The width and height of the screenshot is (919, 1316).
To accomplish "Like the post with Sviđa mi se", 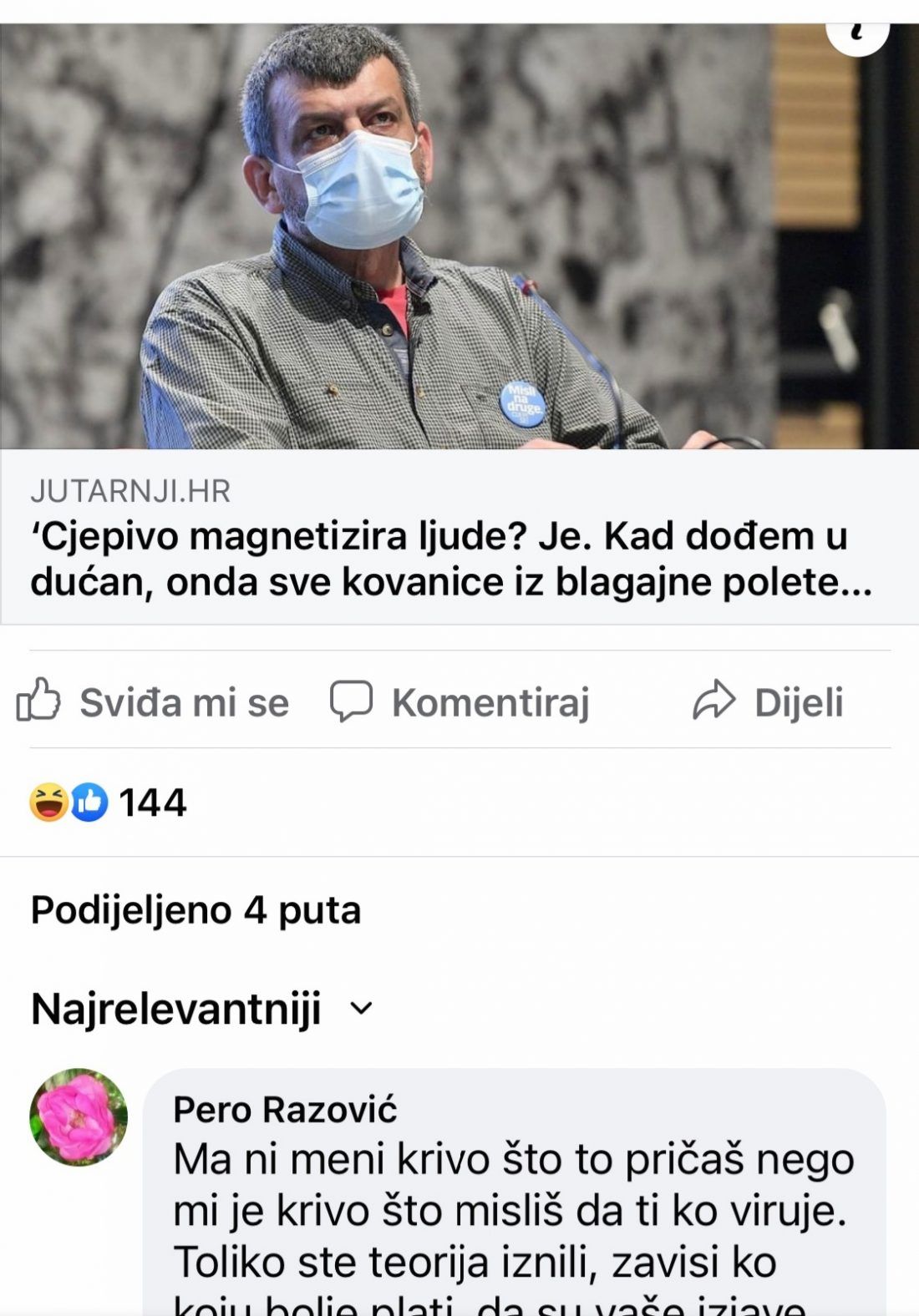I will [154, 701].
